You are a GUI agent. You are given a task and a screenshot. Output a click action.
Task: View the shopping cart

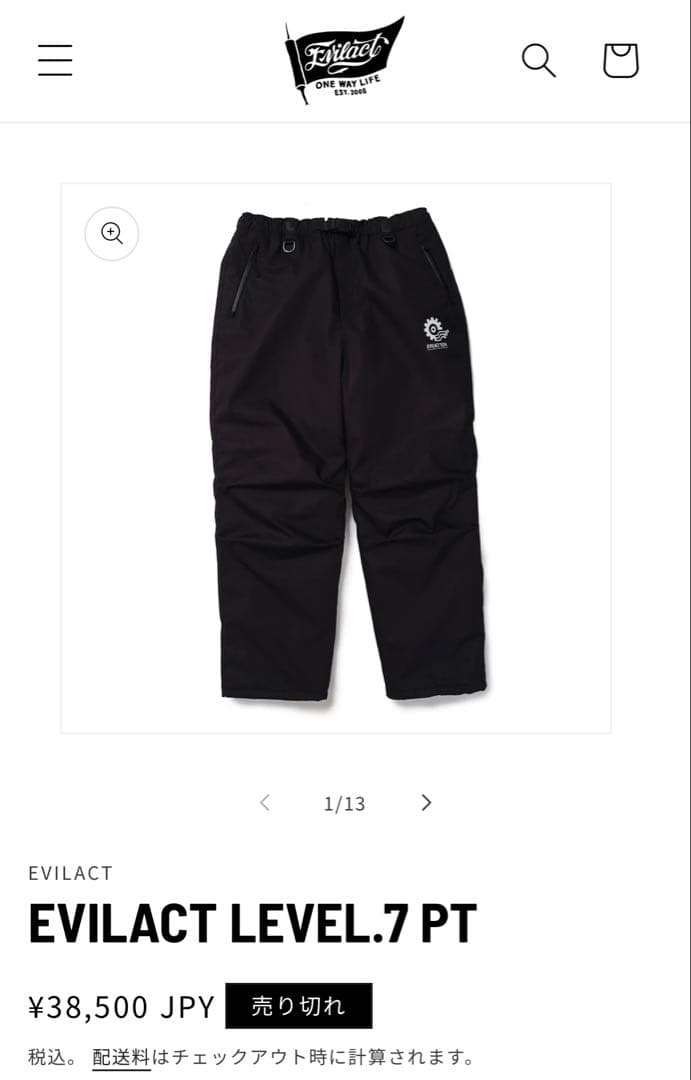(x=620, y=60)
